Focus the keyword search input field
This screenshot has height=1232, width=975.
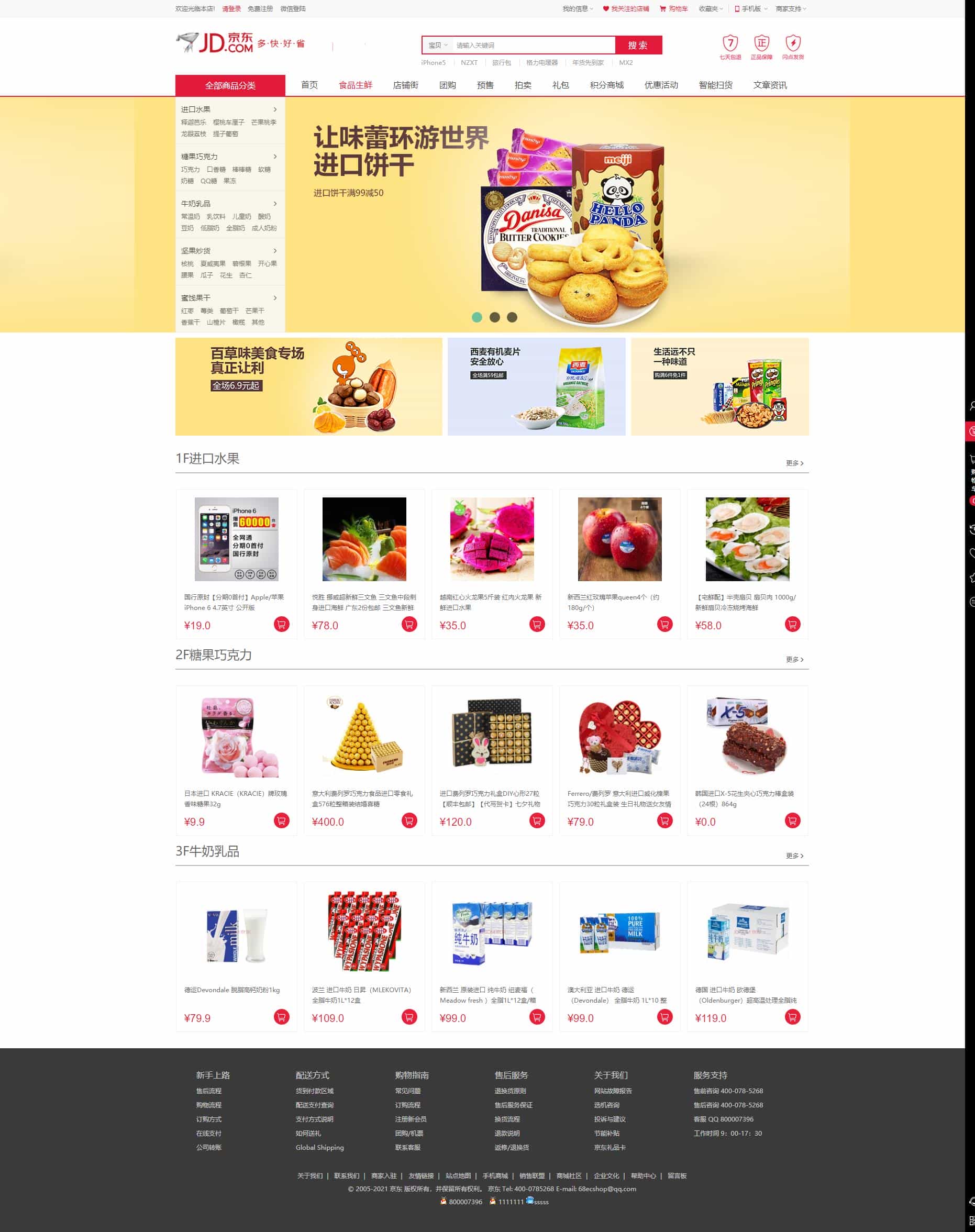click(532, 45)
